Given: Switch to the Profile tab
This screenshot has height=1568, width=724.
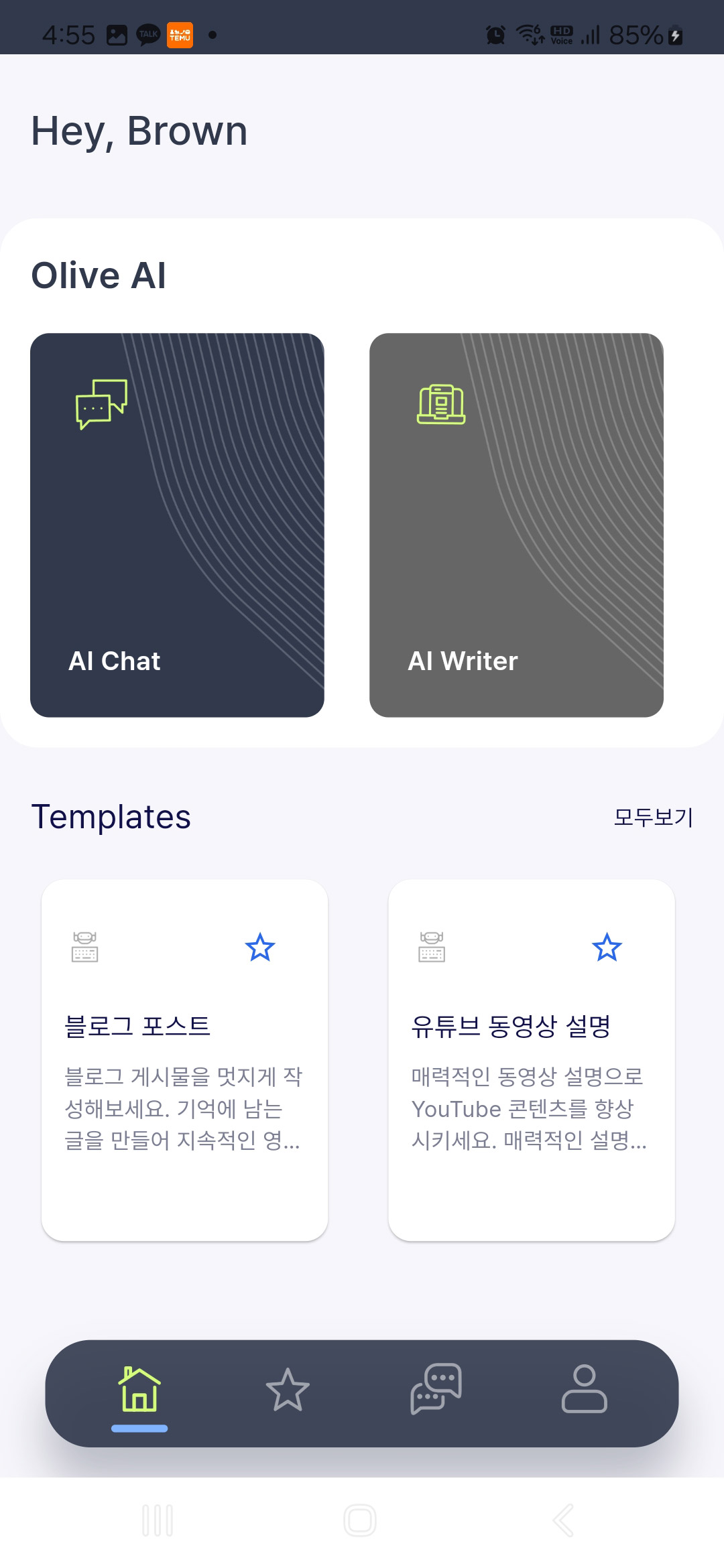Looking at the screenshot, I should (x=584, y=1391).
